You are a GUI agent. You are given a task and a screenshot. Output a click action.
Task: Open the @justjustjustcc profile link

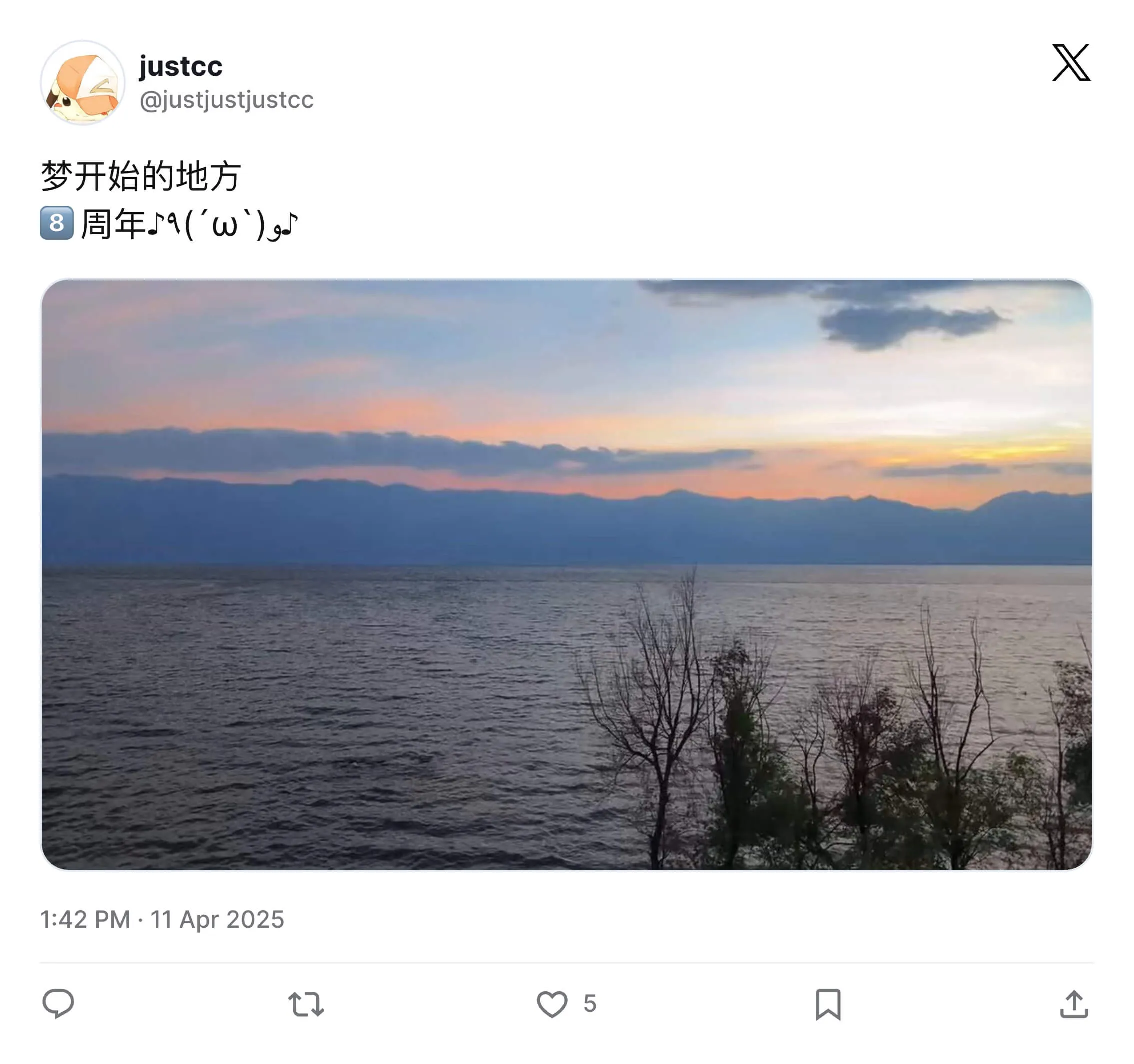coord(226,100)
